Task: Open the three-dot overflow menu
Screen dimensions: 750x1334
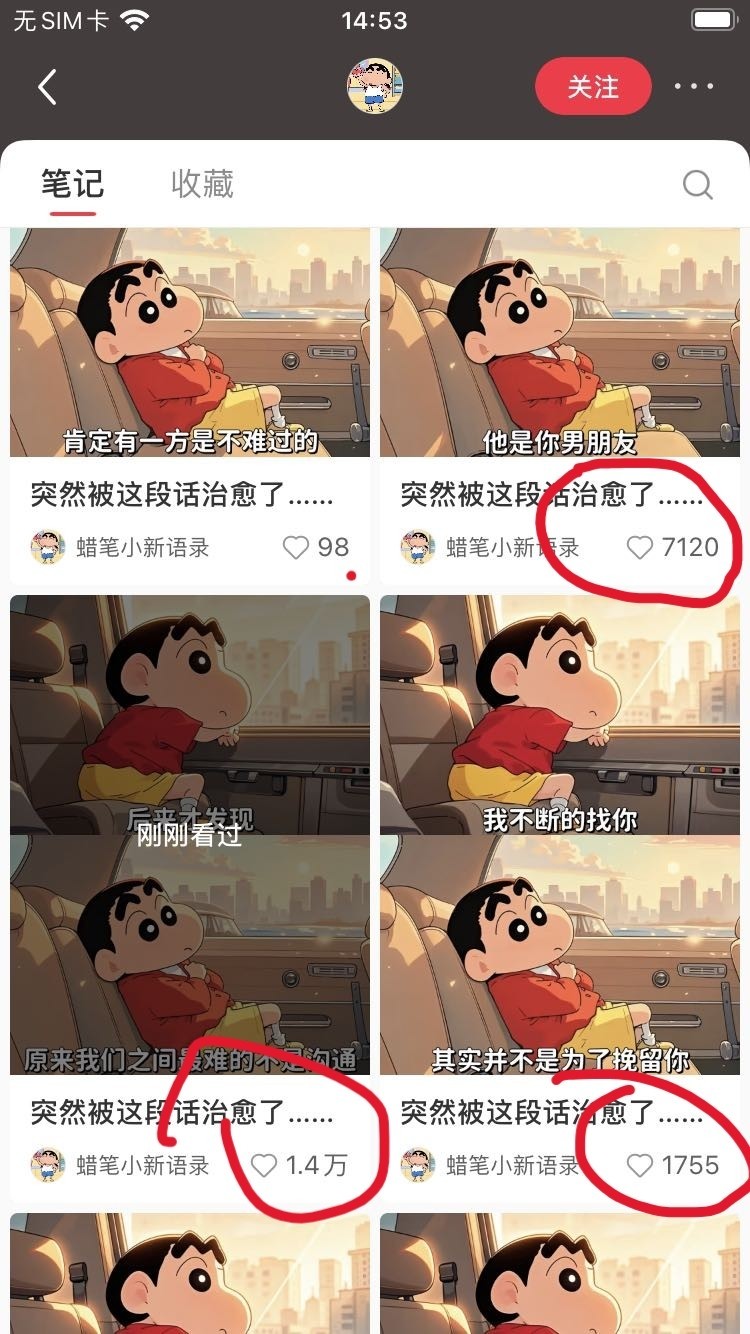Action: click(694, 87)
